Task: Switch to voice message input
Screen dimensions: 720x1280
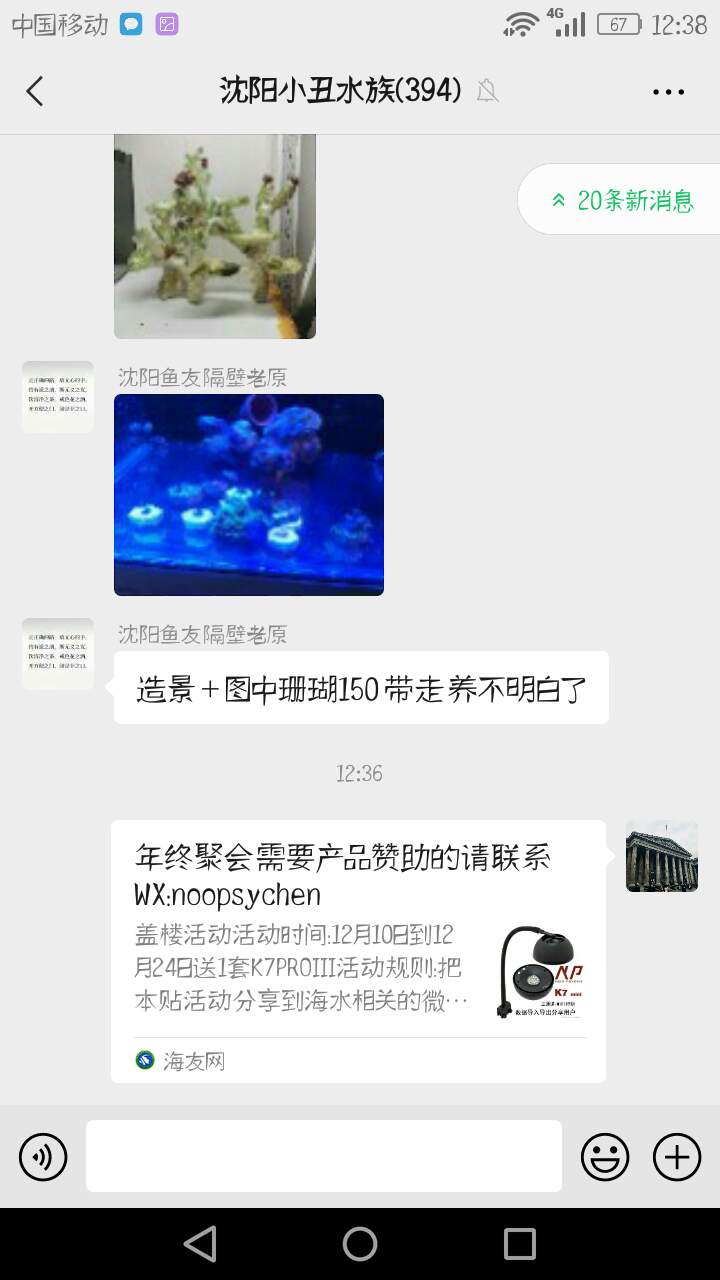Action: pyautogui.click(x=43, y=1157)
